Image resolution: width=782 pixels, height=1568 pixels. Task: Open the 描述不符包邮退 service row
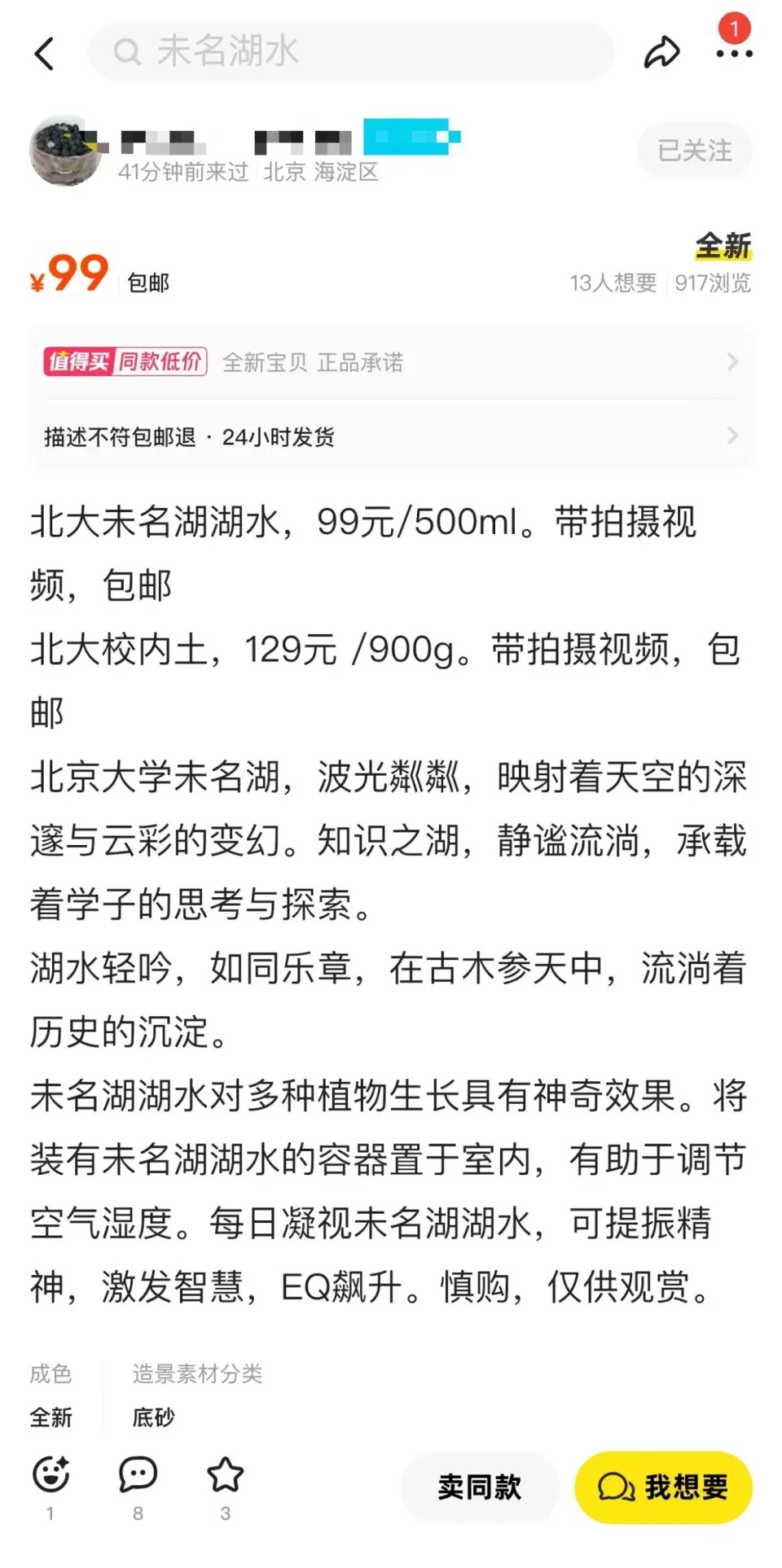pyautogui.click(x=391, y=437)
